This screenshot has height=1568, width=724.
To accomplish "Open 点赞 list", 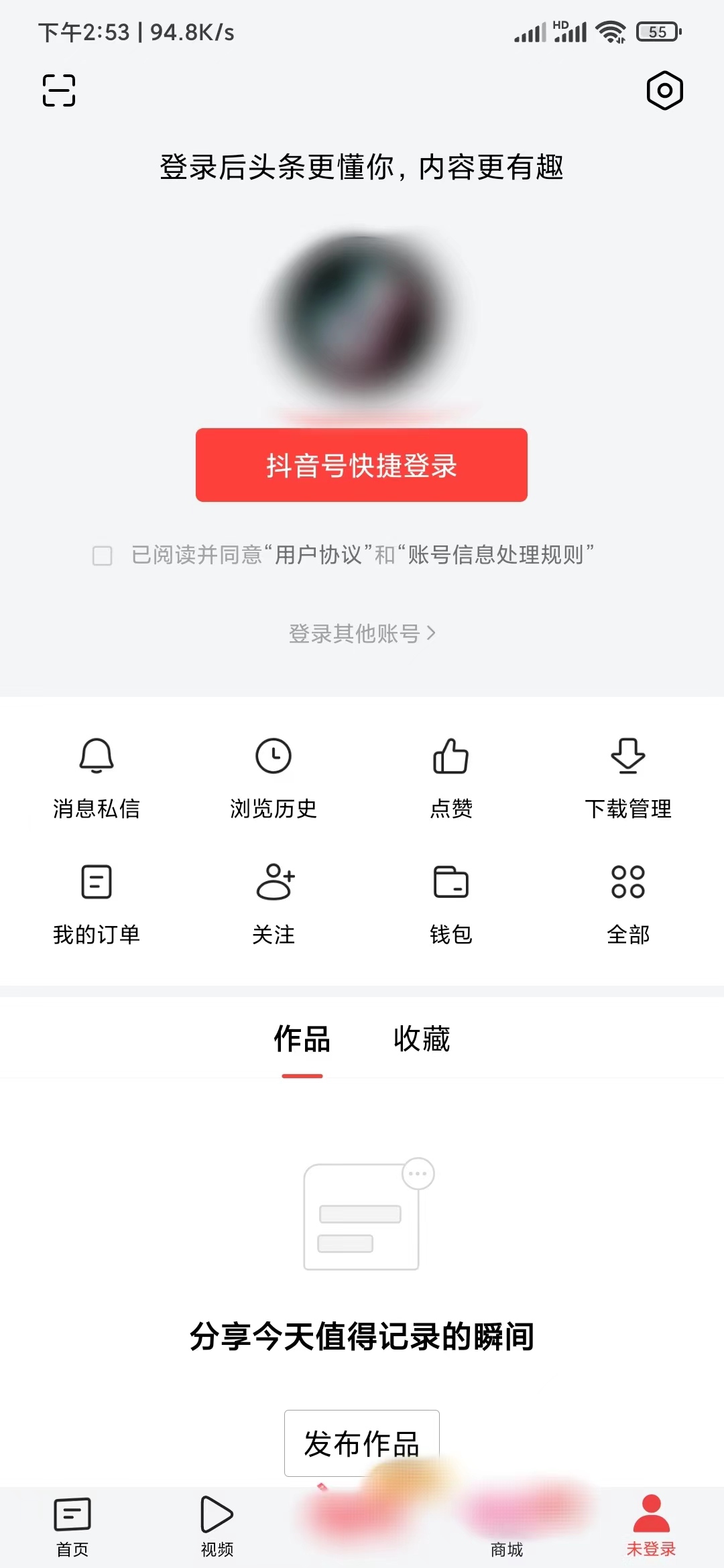I will click(451, 777).
